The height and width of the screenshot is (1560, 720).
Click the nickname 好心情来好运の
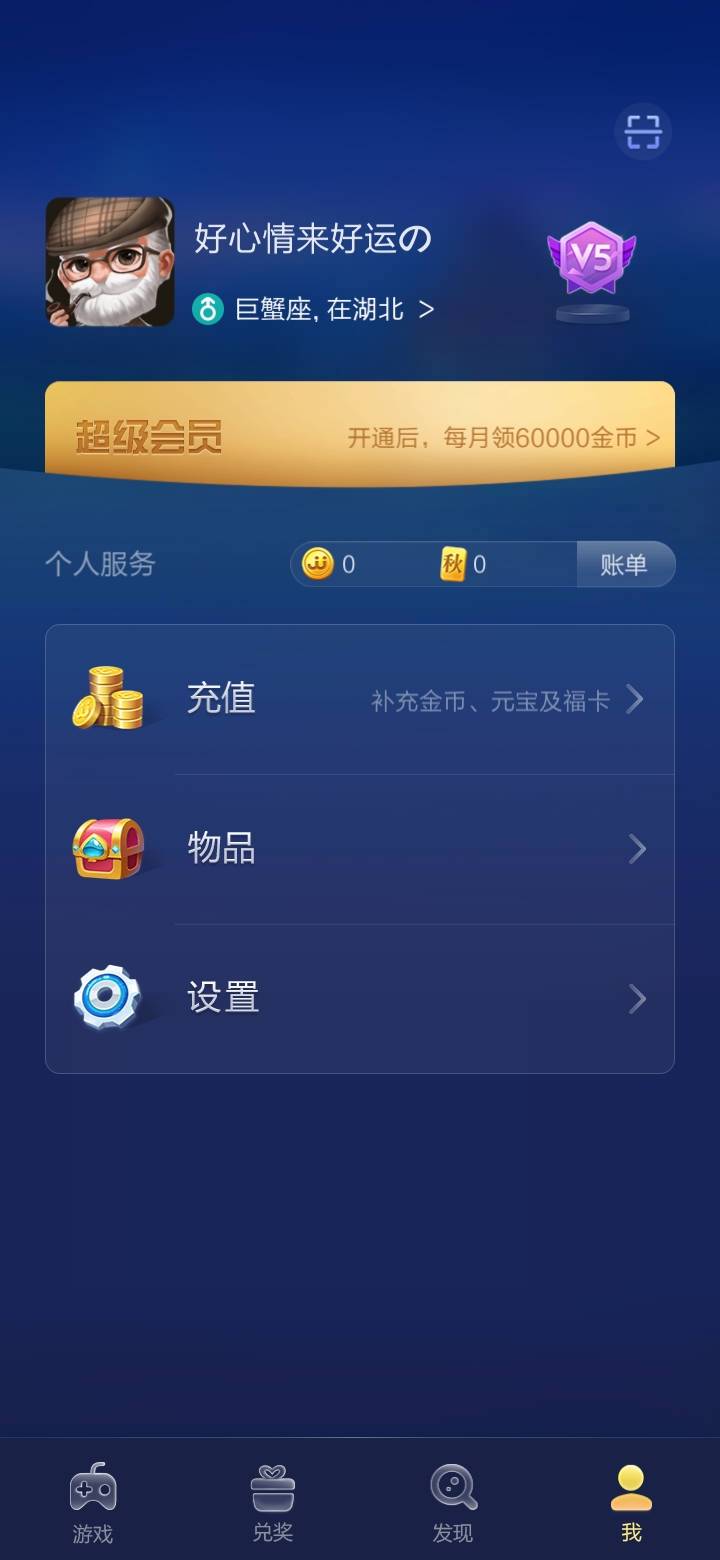point(310,240)
